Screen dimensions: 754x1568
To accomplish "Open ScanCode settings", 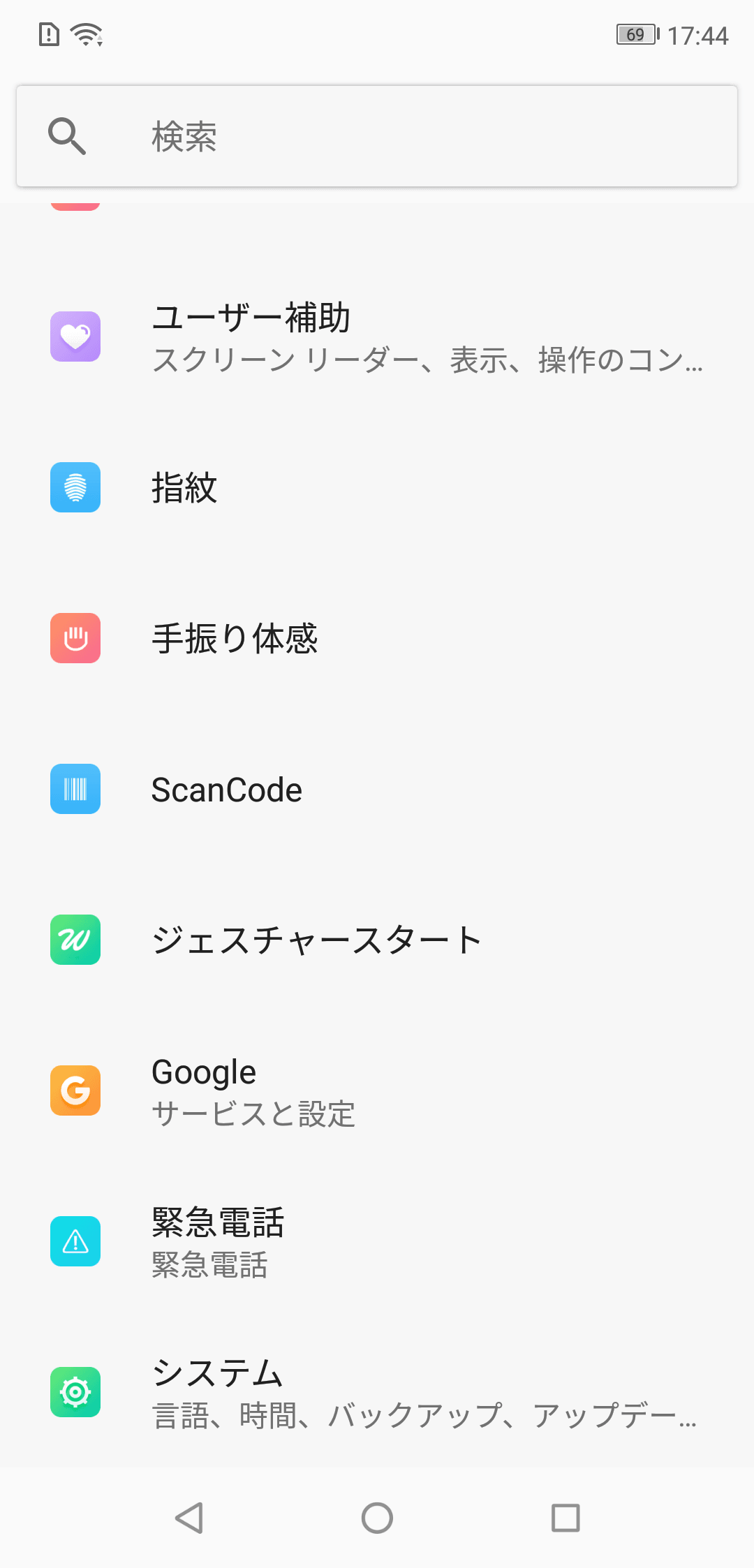I will [377, 790].
